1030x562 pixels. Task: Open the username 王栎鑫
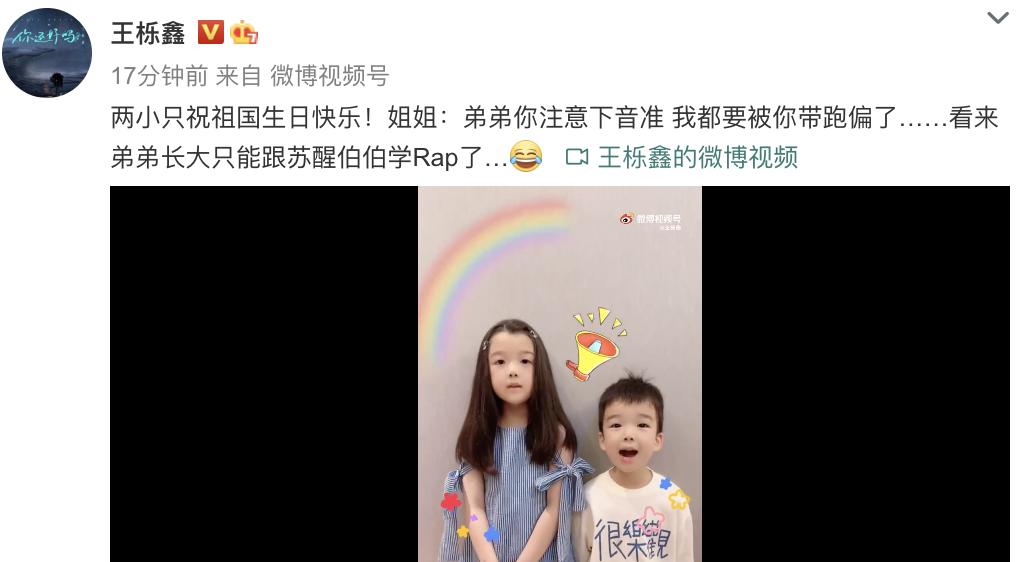point(148,33)
